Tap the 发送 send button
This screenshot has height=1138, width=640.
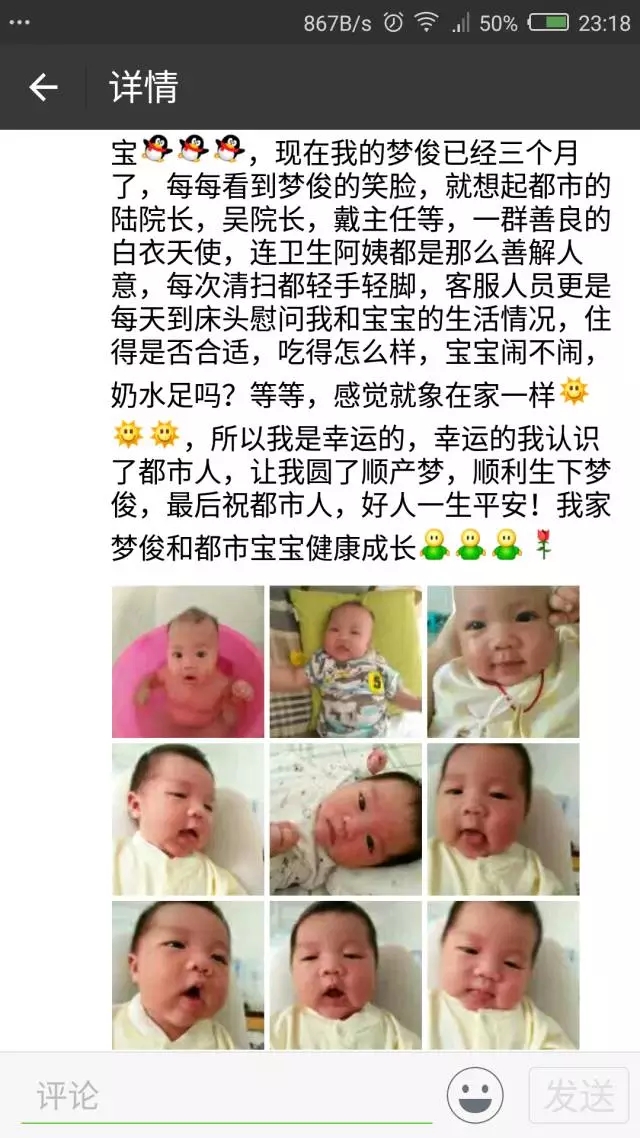coord(579,1096)
